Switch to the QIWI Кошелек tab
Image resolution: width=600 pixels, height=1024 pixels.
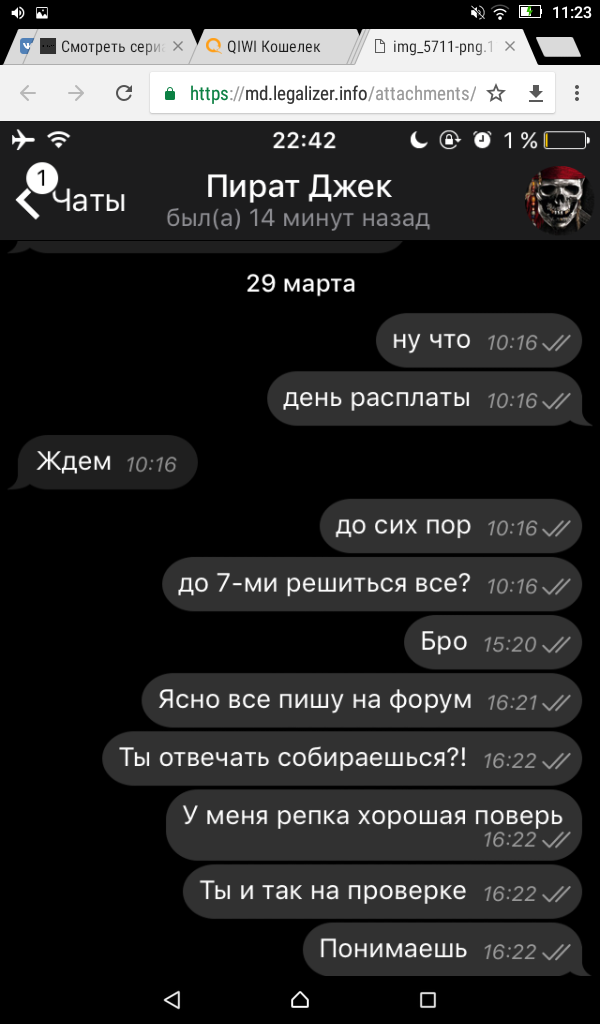[273, 47]
